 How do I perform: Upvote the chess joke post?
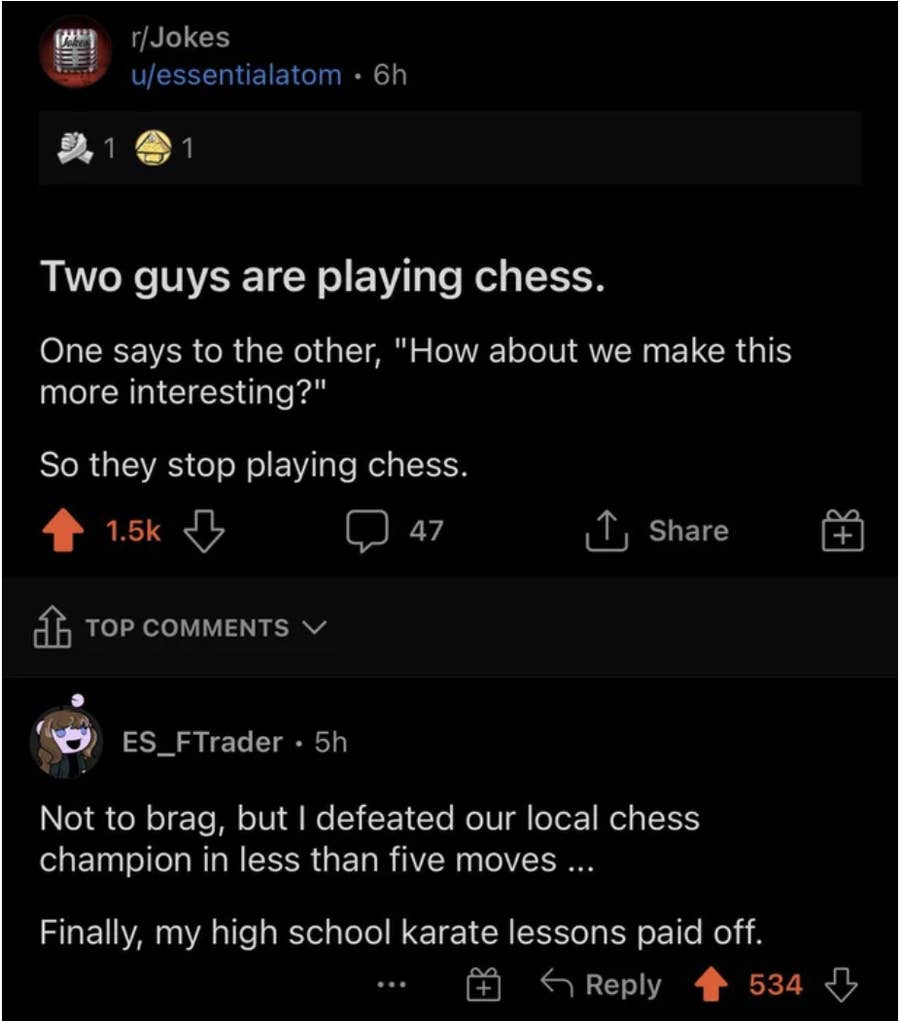coord(64,532)
